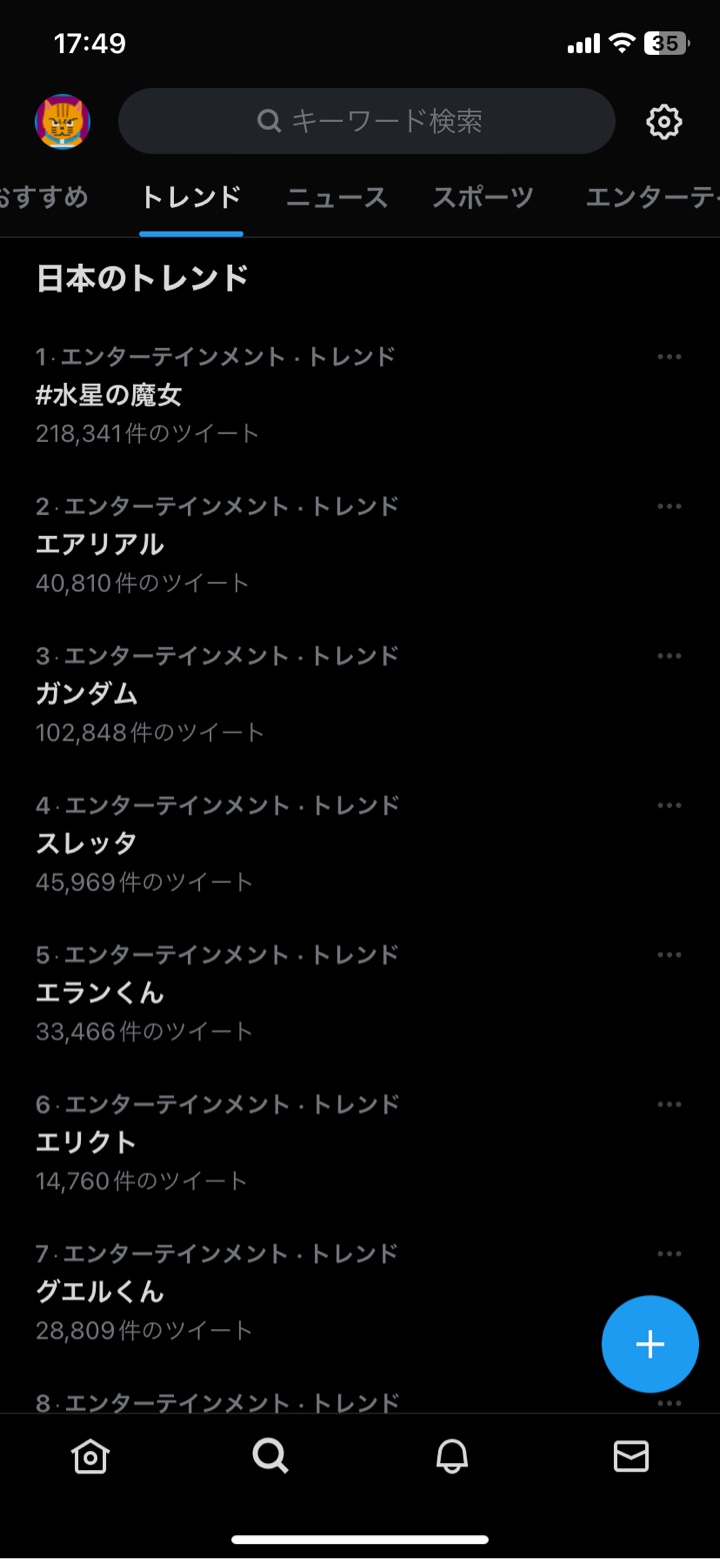Open the スレッタ trend

[87, 843]
